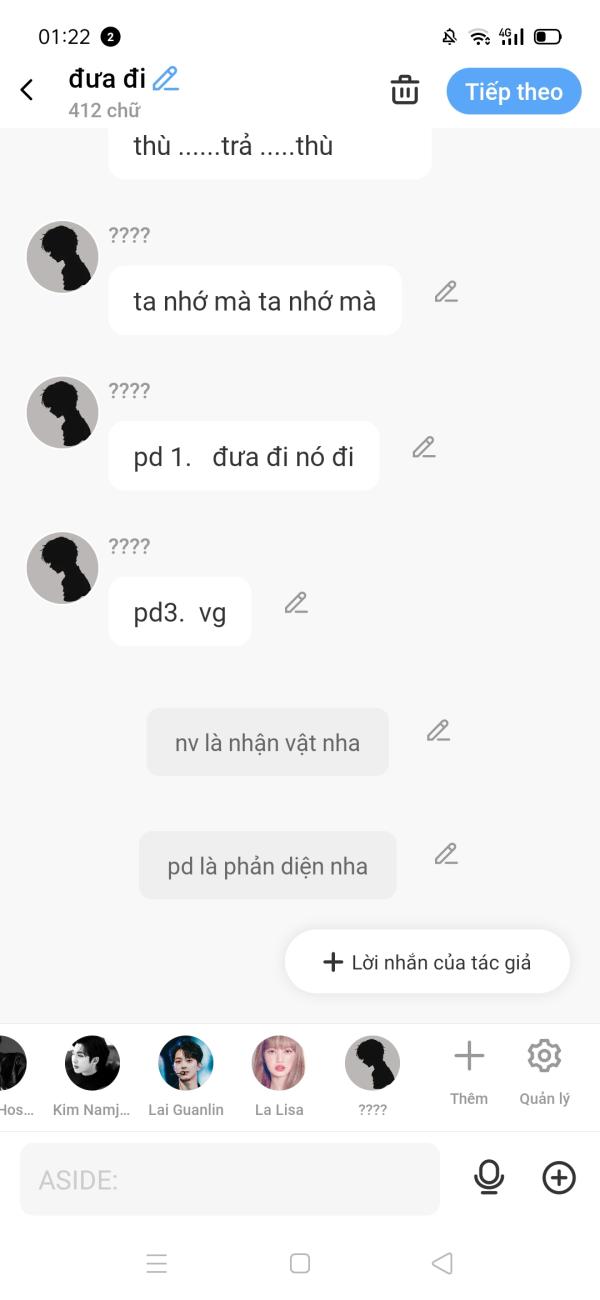Edit the title "đưa đi"
The height and width of the screenshot is (1300, 600).
pyautogui.click(x=166, y=79)
